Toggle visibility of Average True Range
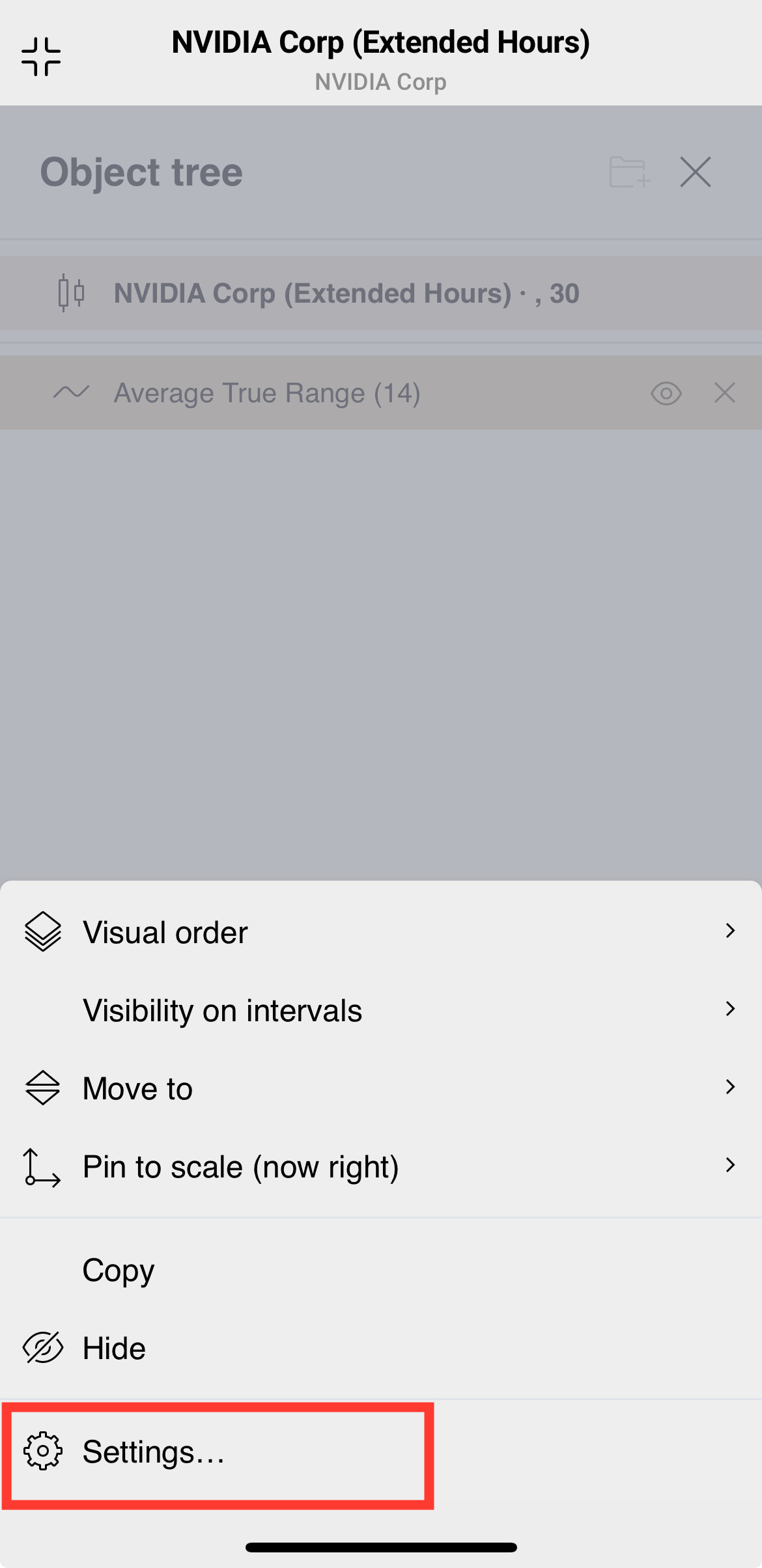Screen dimensions: 762x1568 click(x=666, y=393)
